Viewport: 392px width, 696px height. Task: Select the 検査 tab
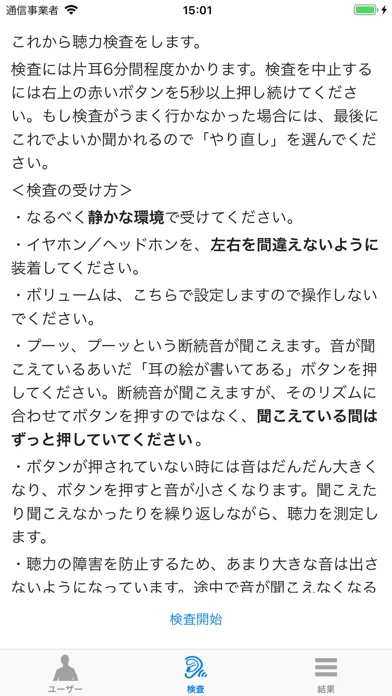(196, 673)
